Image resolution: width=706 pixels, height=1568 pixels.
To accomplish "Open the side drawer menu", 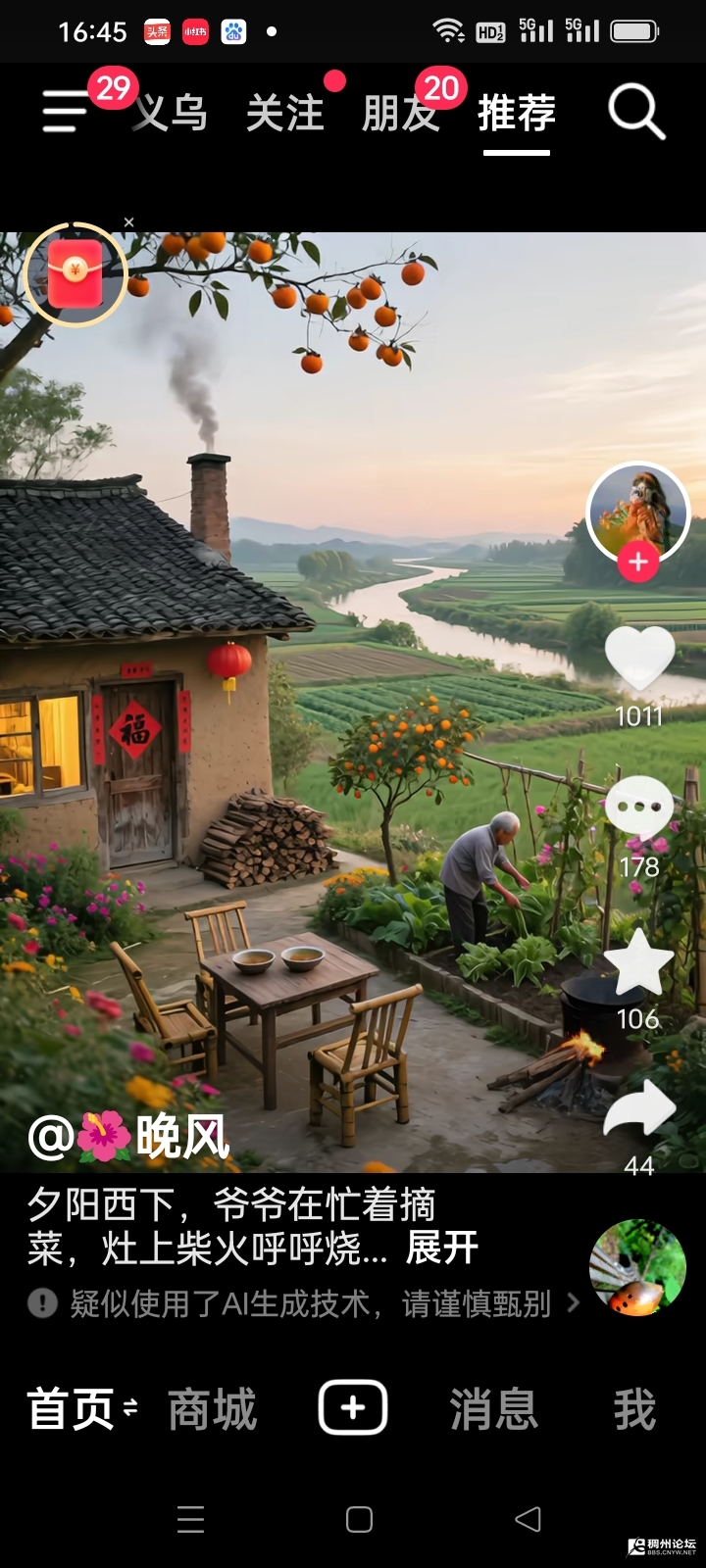I will [64, 111].
